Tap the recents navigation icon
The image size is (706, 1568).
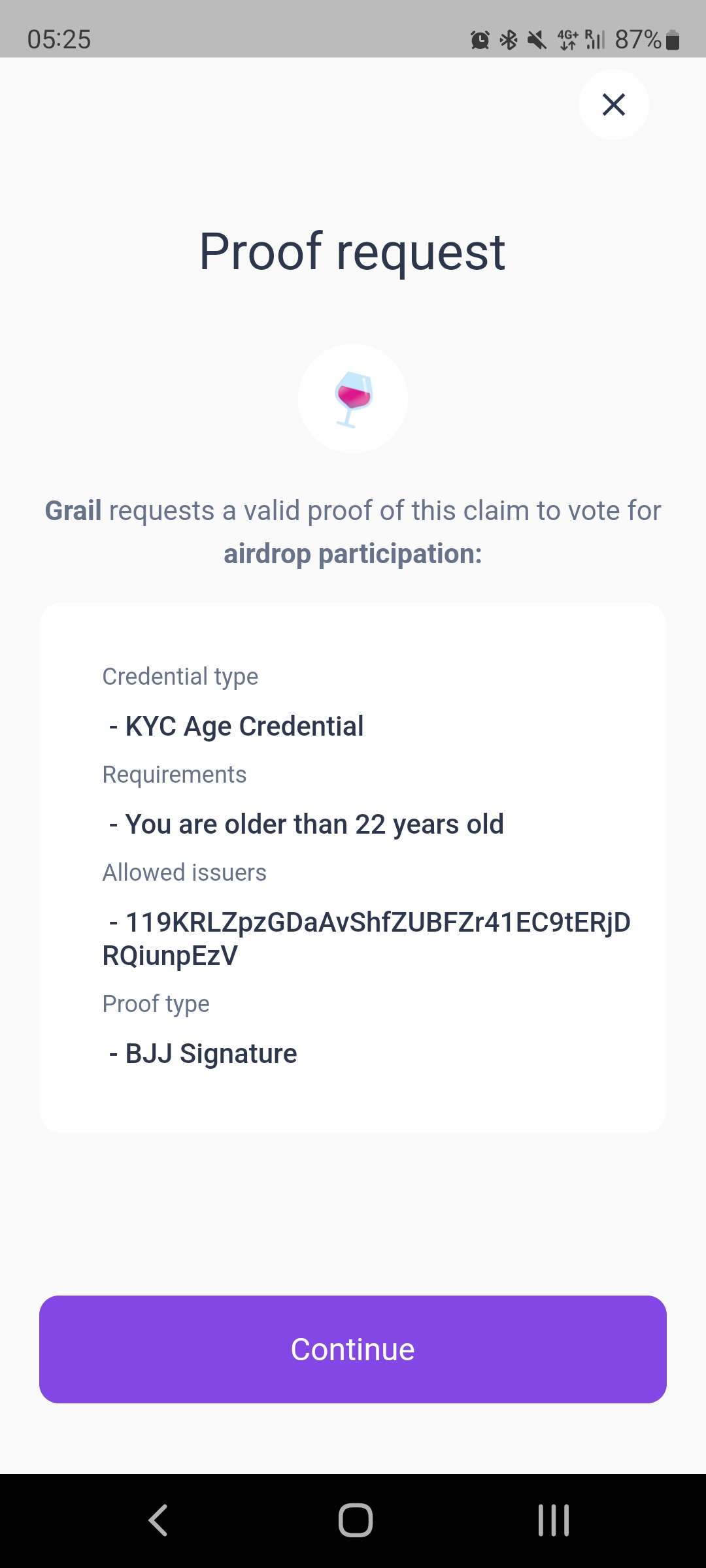553,1519
